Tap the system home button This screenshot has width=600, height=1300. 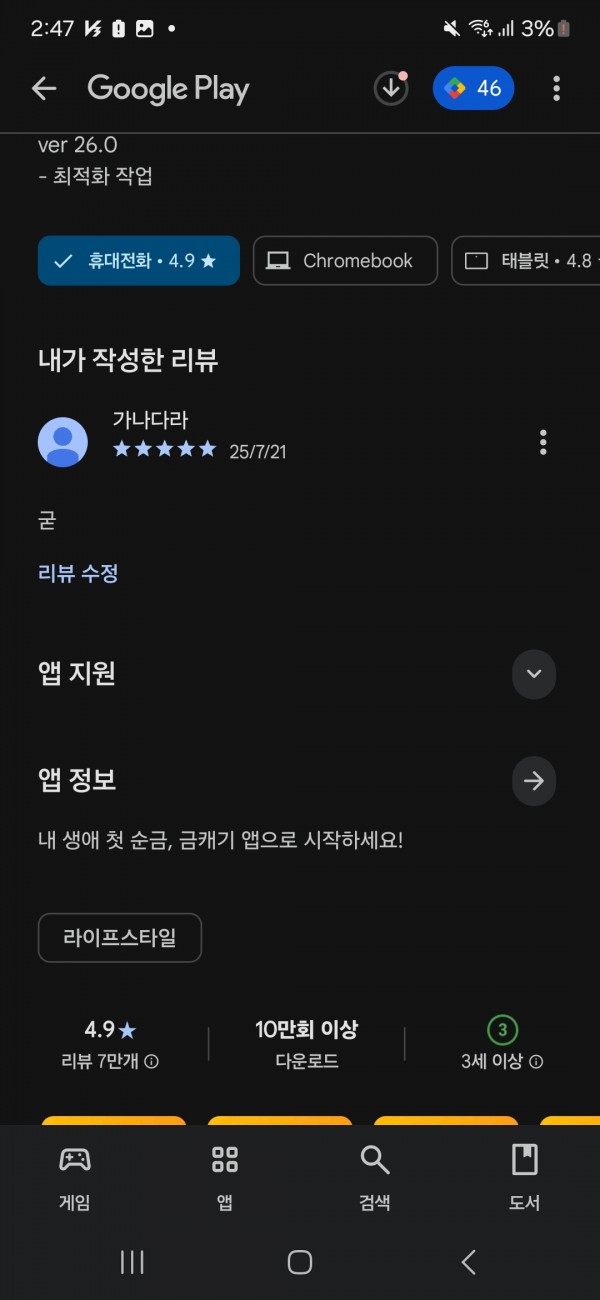tap(300, 1262)
